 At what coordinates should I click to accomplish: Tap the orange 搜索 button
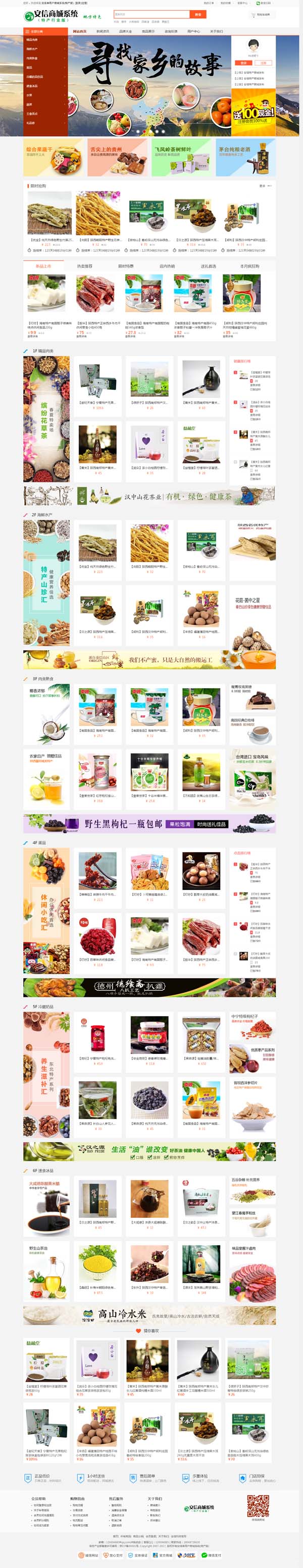(198, 14)
